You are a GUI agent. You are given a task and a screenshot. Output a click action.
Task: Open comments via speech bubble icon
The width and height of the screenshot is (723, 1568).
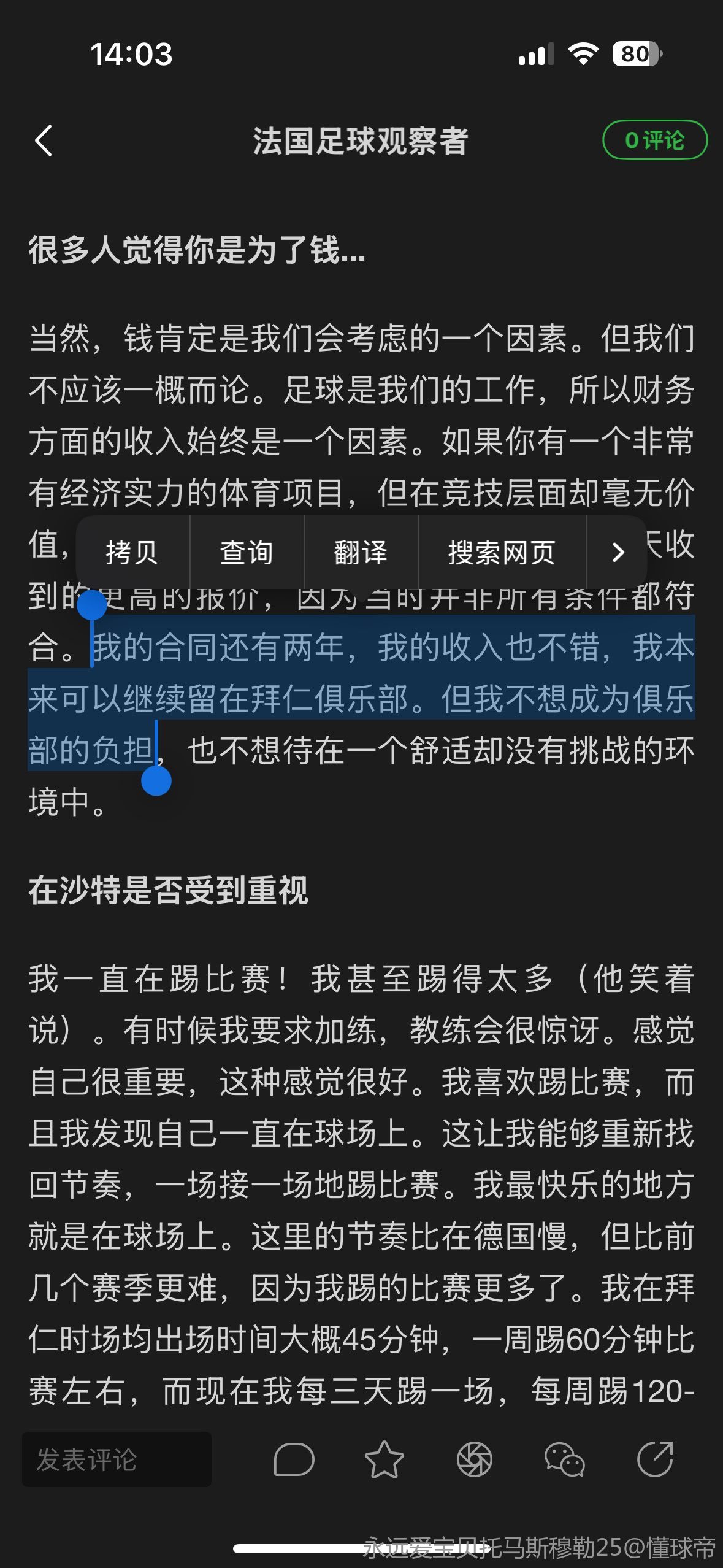point(294,1459)
